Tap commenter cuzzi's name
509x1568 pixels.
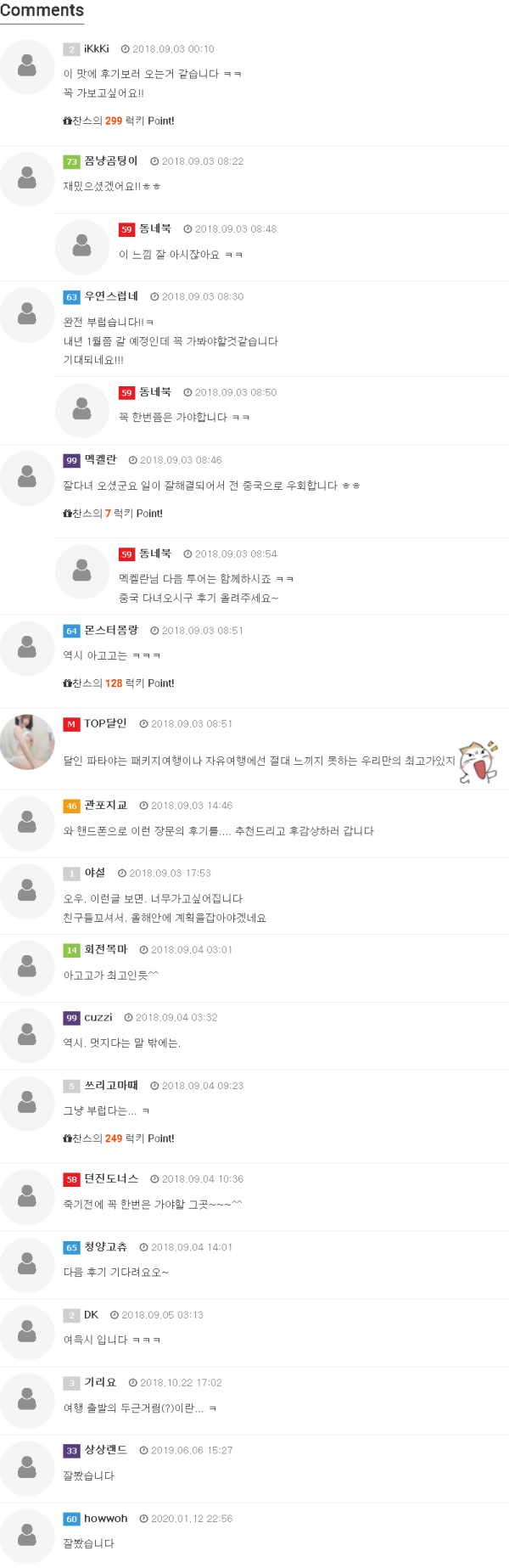[x=98, y=1017]
